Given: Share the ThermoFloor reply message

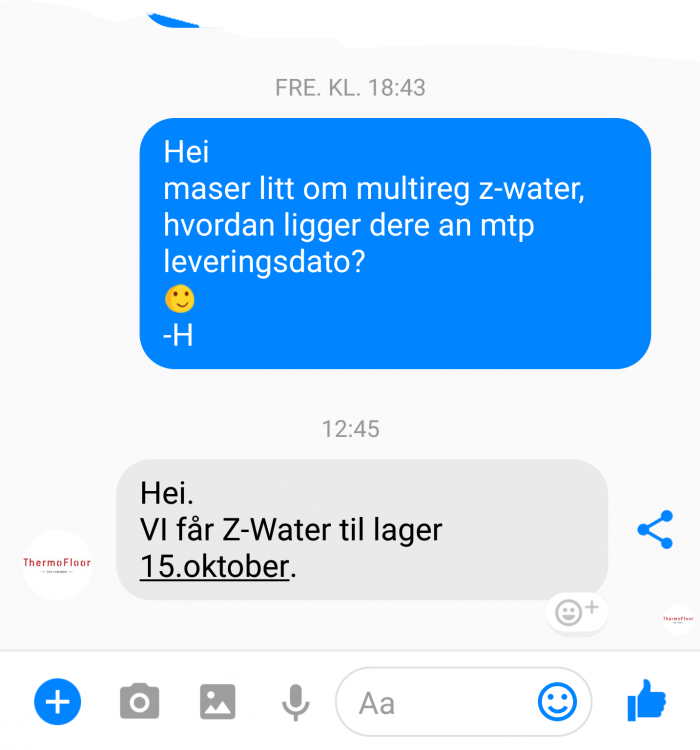Looking at the screenshot, I should pos(655,530).
